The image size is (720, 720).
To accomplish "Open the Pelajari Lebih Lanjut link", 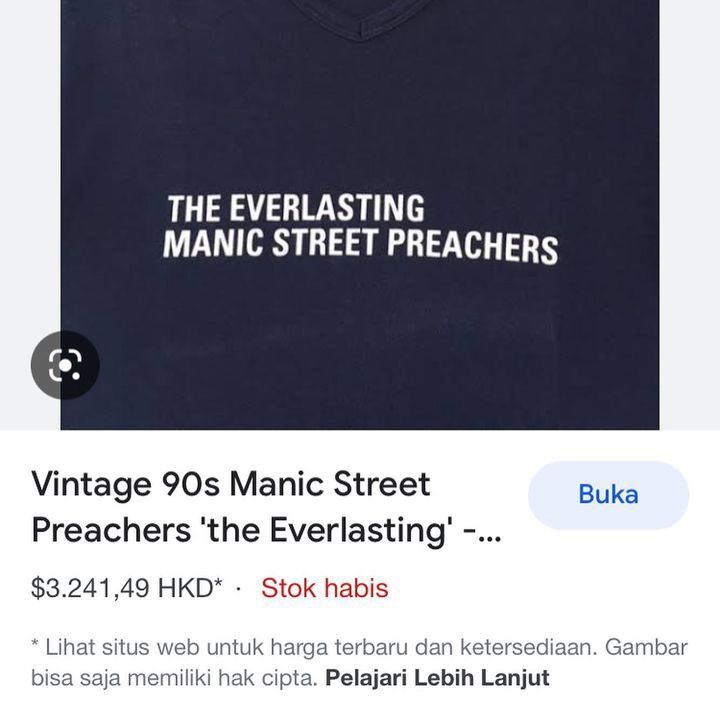I will [x=437, y=678].
